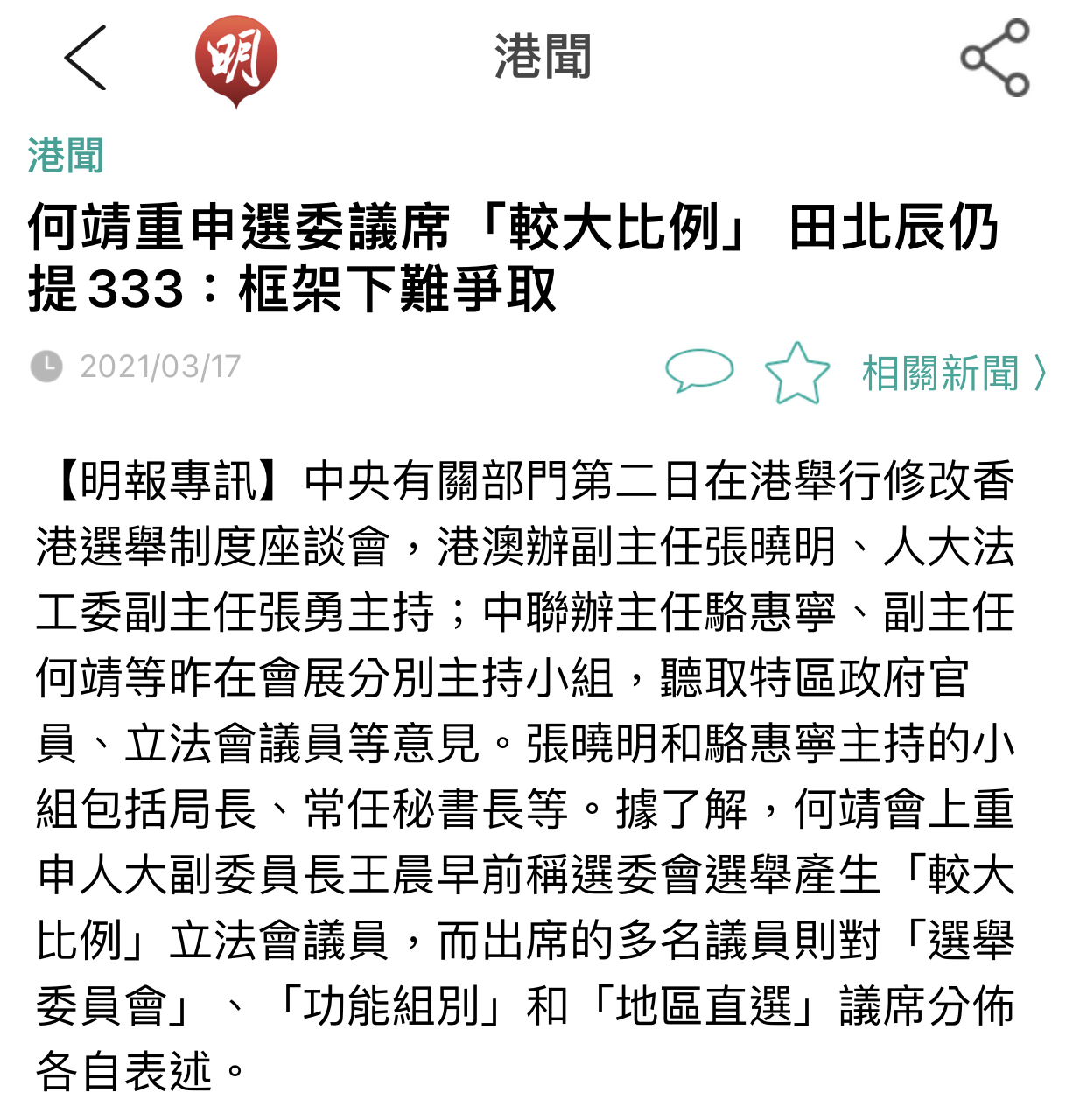Bookmark this article with the star
Viewport: 1087px width, 1120px height.
[796, 373]
